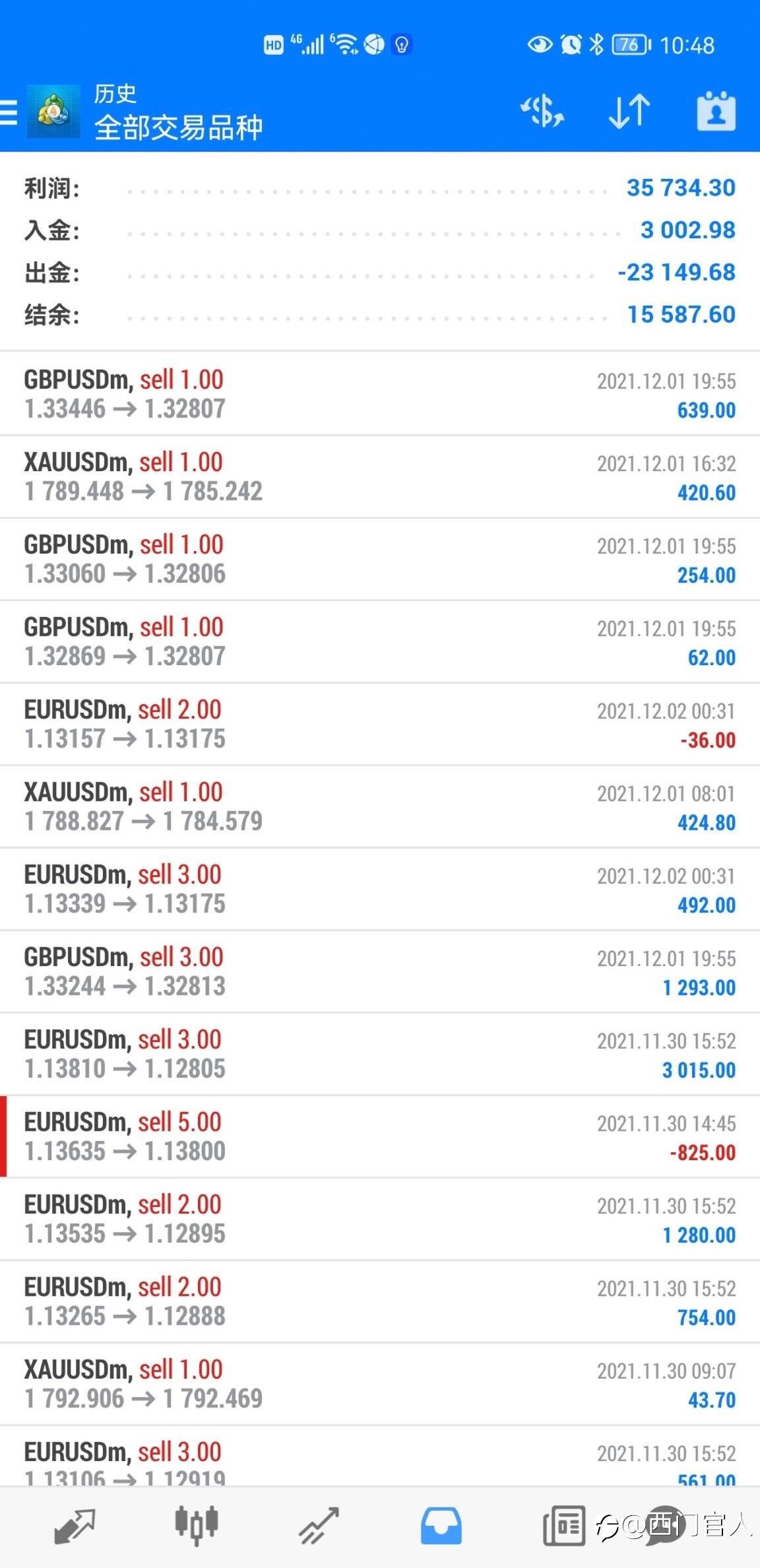
Task: Open the EURUSDm sell 5.00 trade losing -825.00
Action: (380, 1136)
